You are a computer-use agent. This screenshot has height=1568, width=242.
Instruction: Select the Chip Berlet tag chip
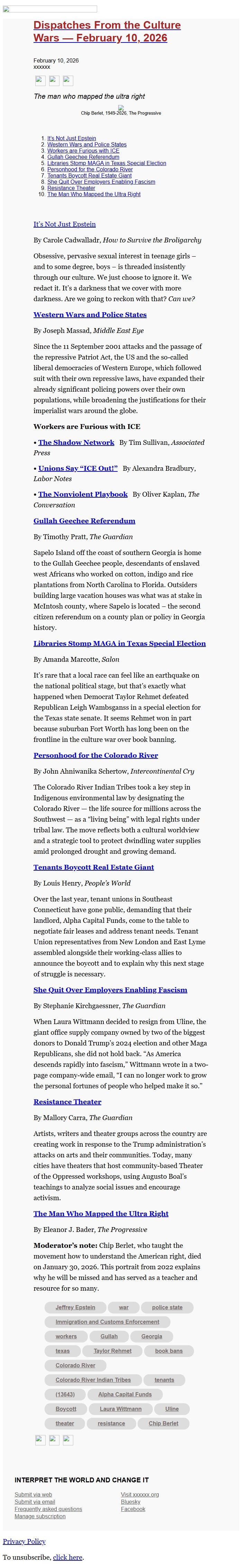click(x=163, y=1423)
